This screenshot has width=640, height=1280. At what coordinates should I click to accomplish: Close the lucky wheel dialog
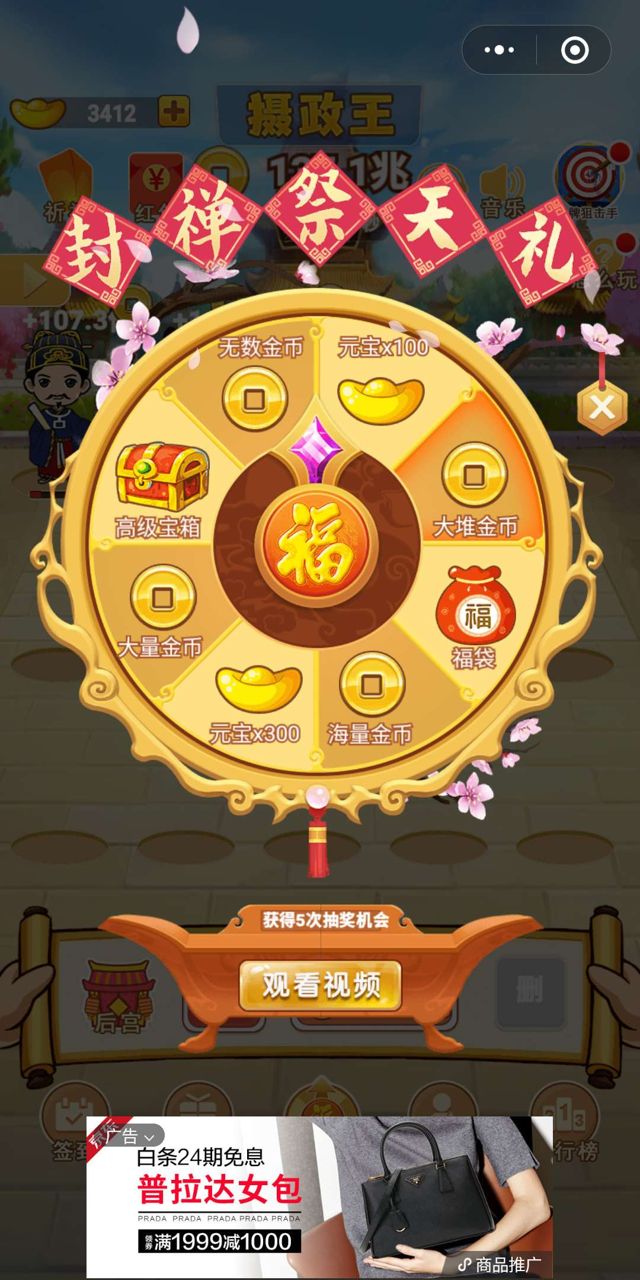coord(602,407)
